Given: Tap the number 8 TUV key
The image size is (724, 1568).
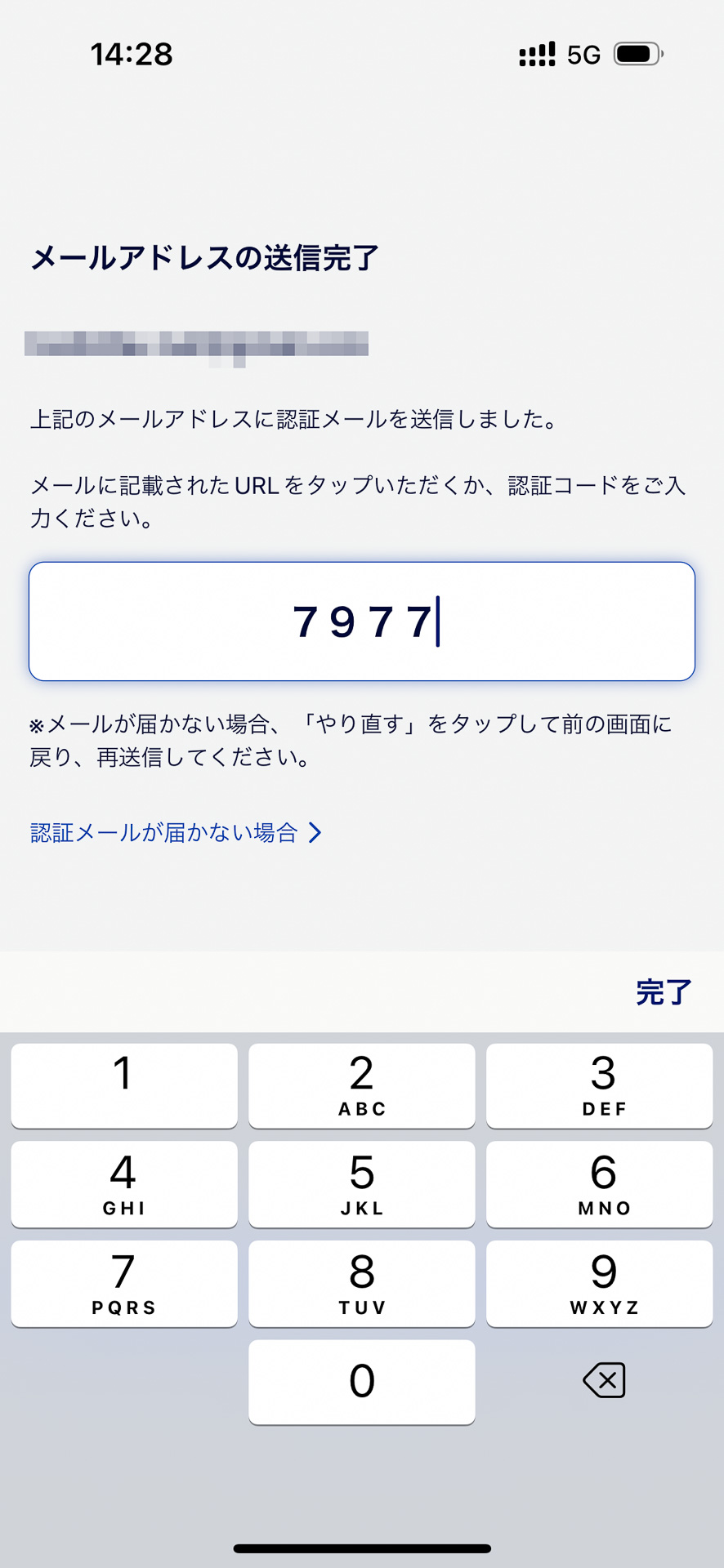Looking at the screenshot, I should 361,1284.
